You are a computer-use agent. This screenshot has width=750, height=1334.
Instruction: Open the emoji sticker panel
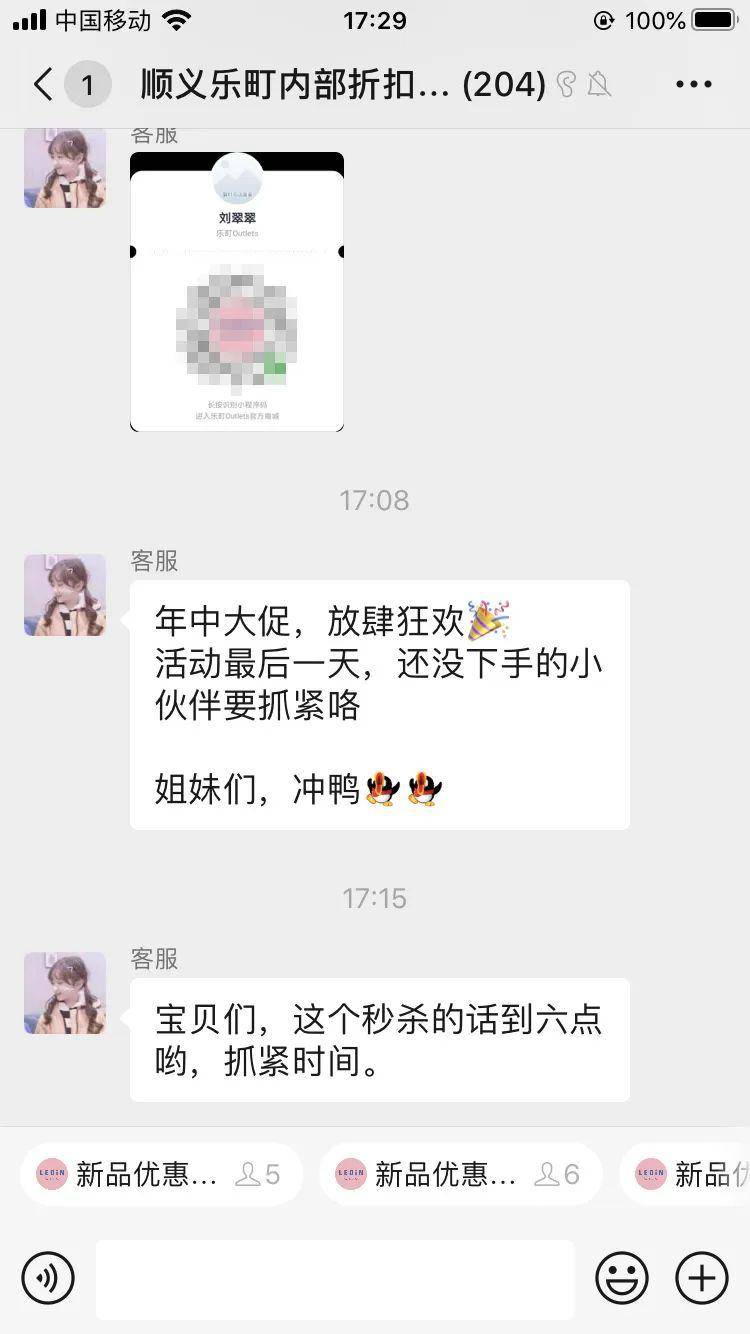tap(622, 1278)
